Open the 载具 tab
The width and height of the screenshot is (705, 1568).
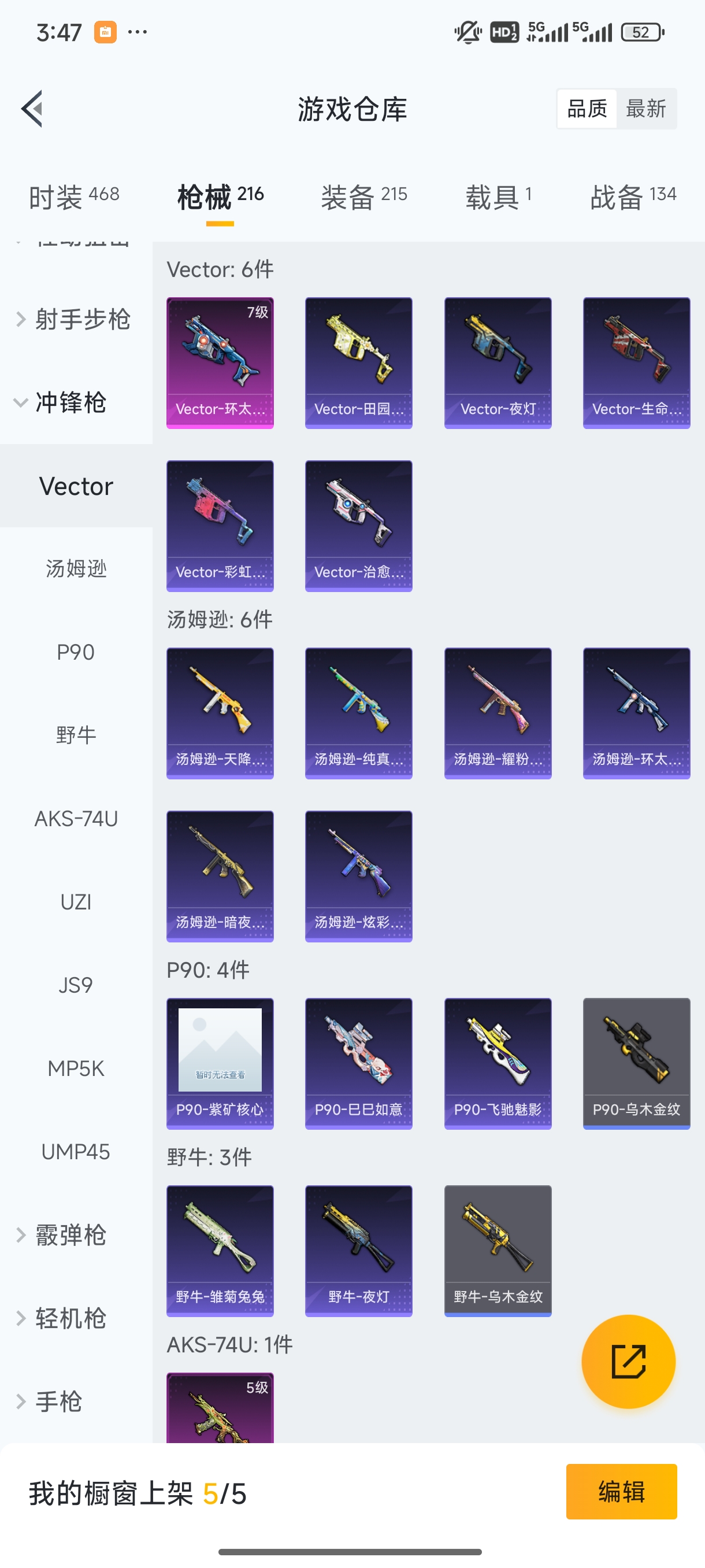pyautogui.click(x=498, y=196)
